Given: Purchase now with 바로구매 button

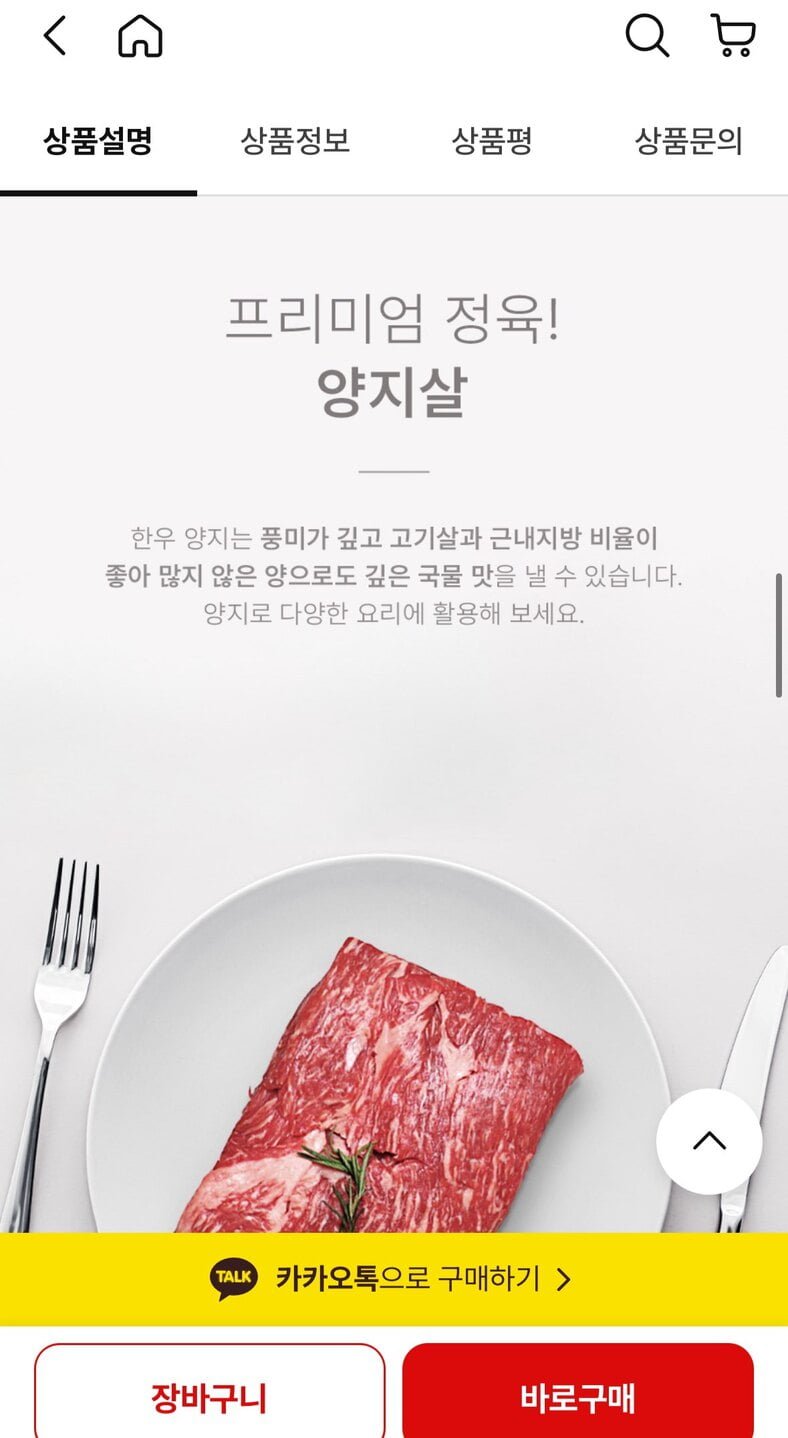Looking at the screenshot, I should 578,1396.
